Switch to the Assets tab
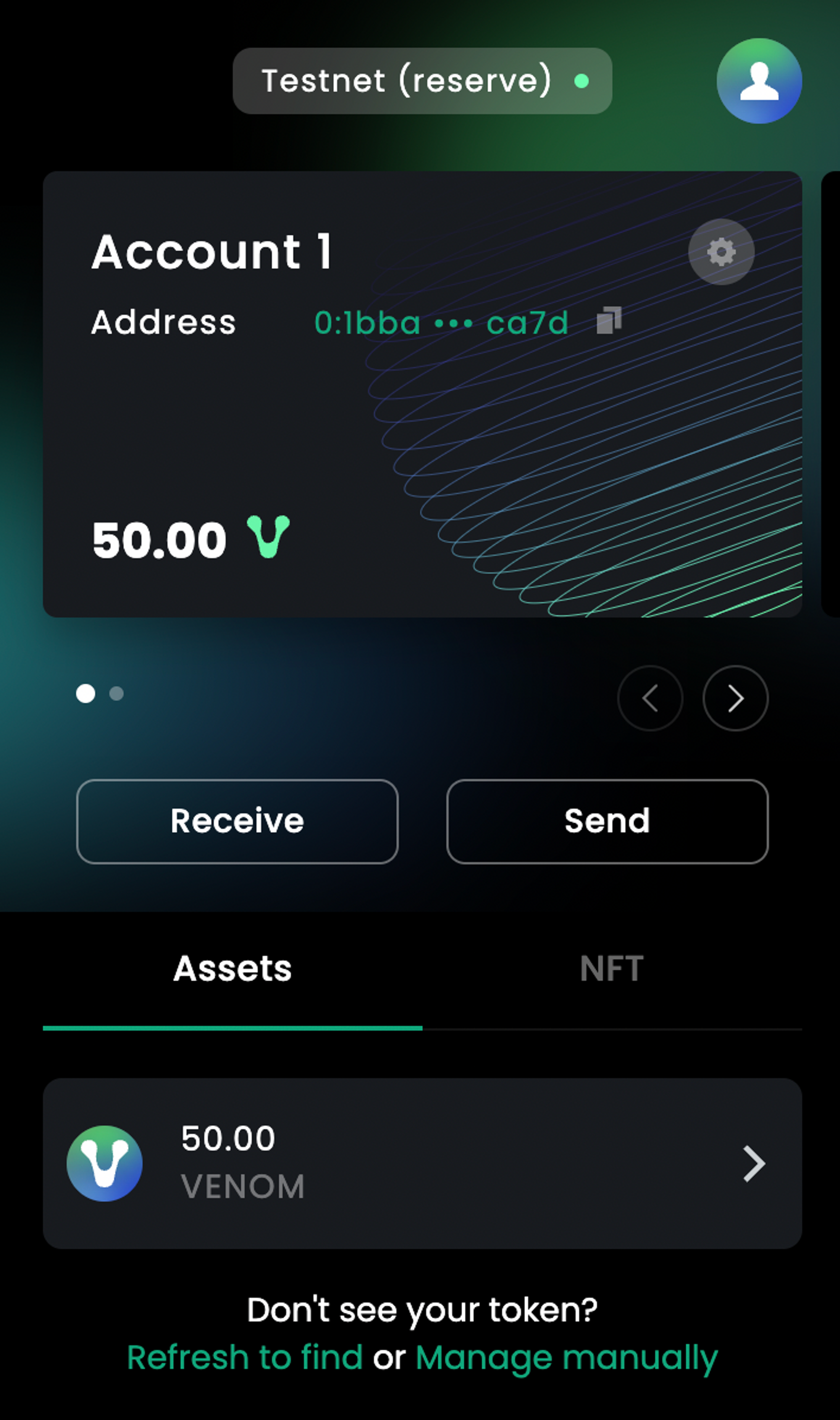840x1420 pixels. pos(233,969)
